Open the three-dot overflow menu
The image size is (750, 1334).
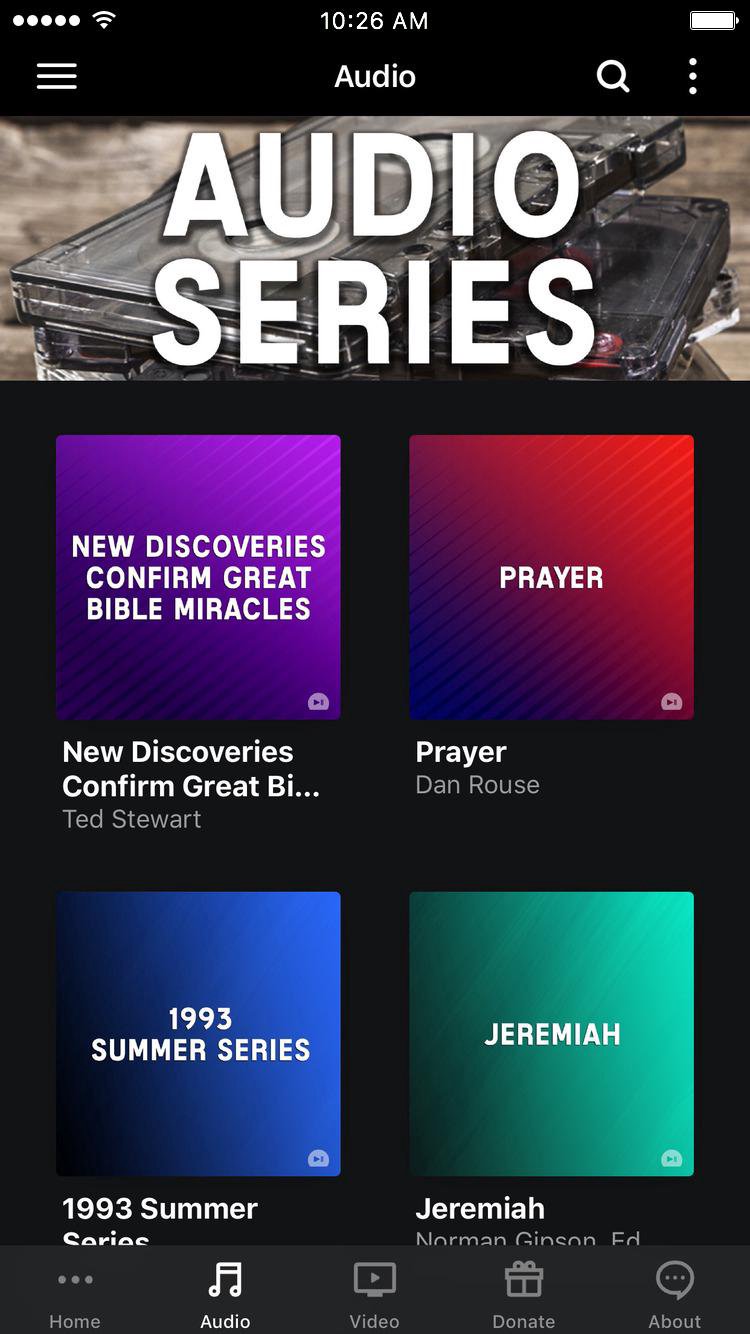point(693,76)
